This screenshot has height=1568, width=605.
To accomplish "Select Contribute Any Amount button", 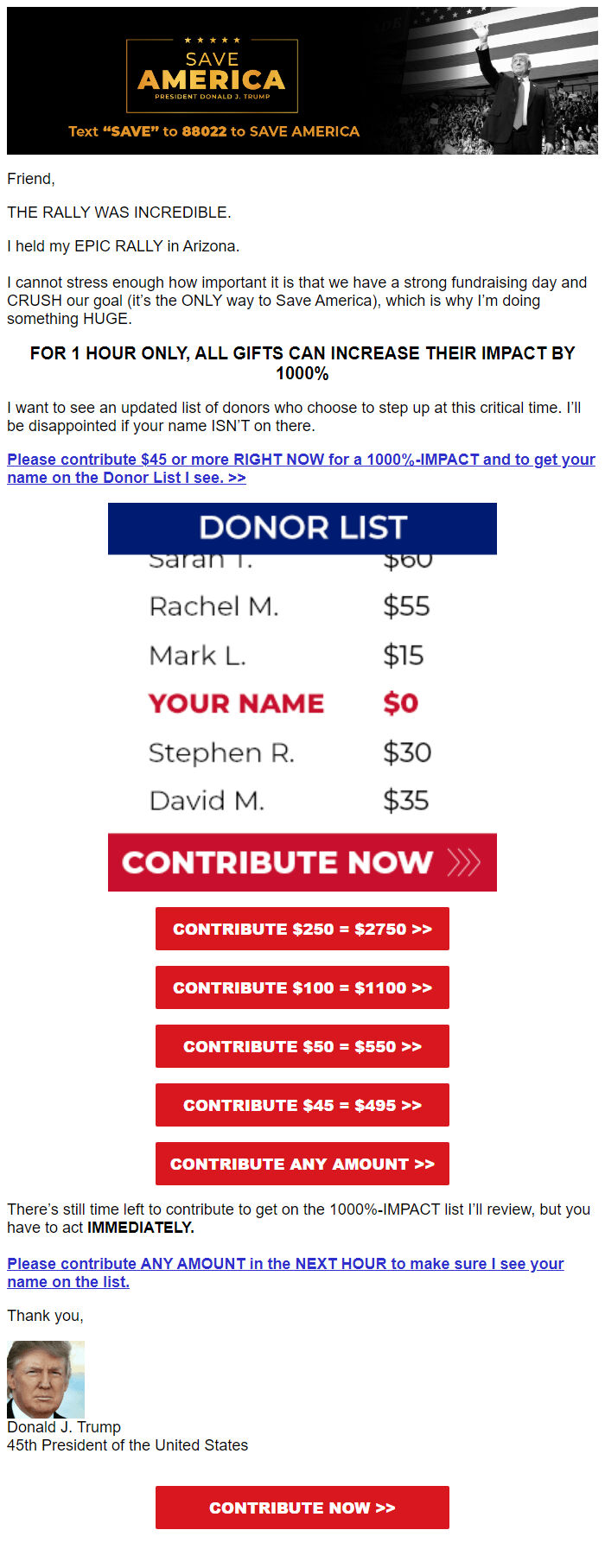I will [302, 1164].
